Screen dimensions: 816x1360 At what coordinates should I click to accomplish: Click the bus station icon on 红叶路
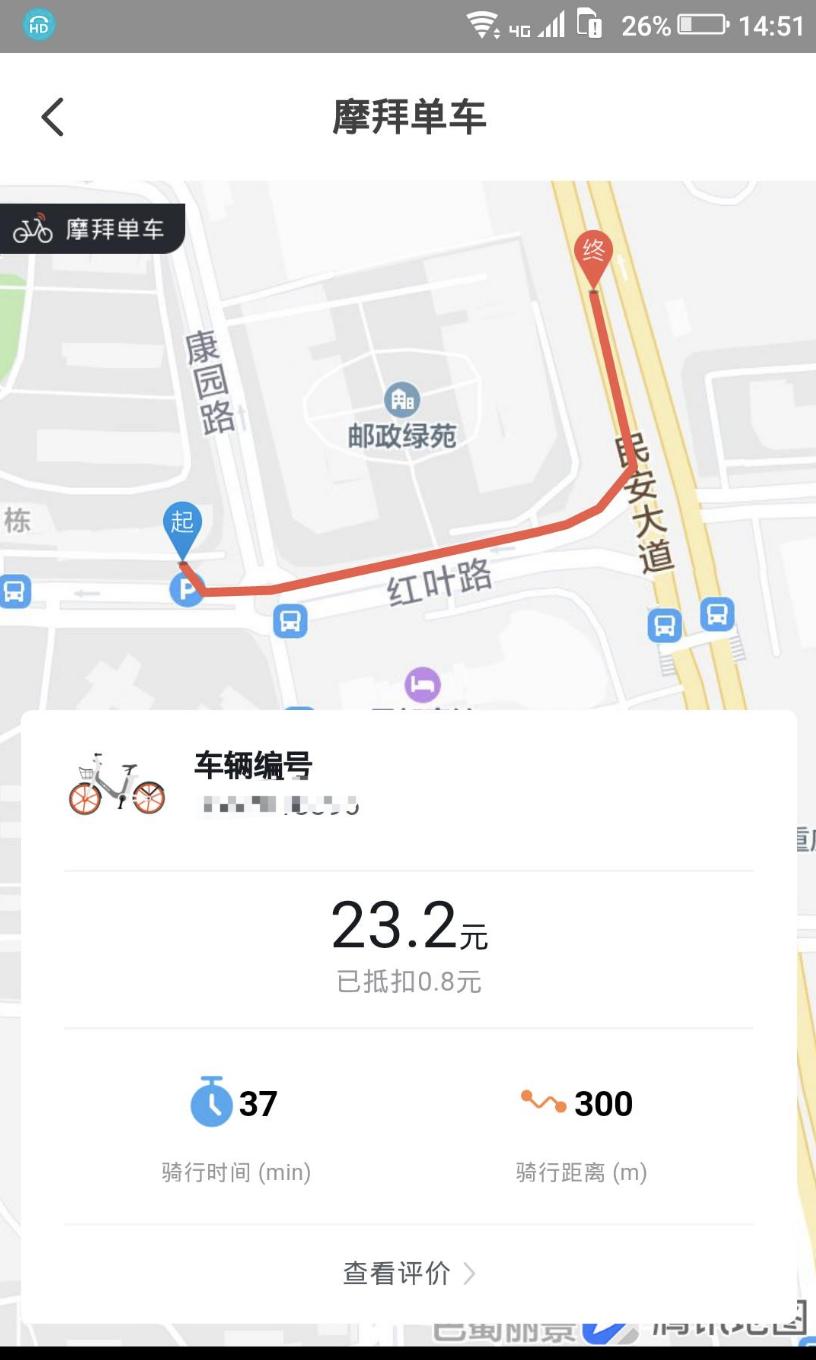(x=290, y=621)
